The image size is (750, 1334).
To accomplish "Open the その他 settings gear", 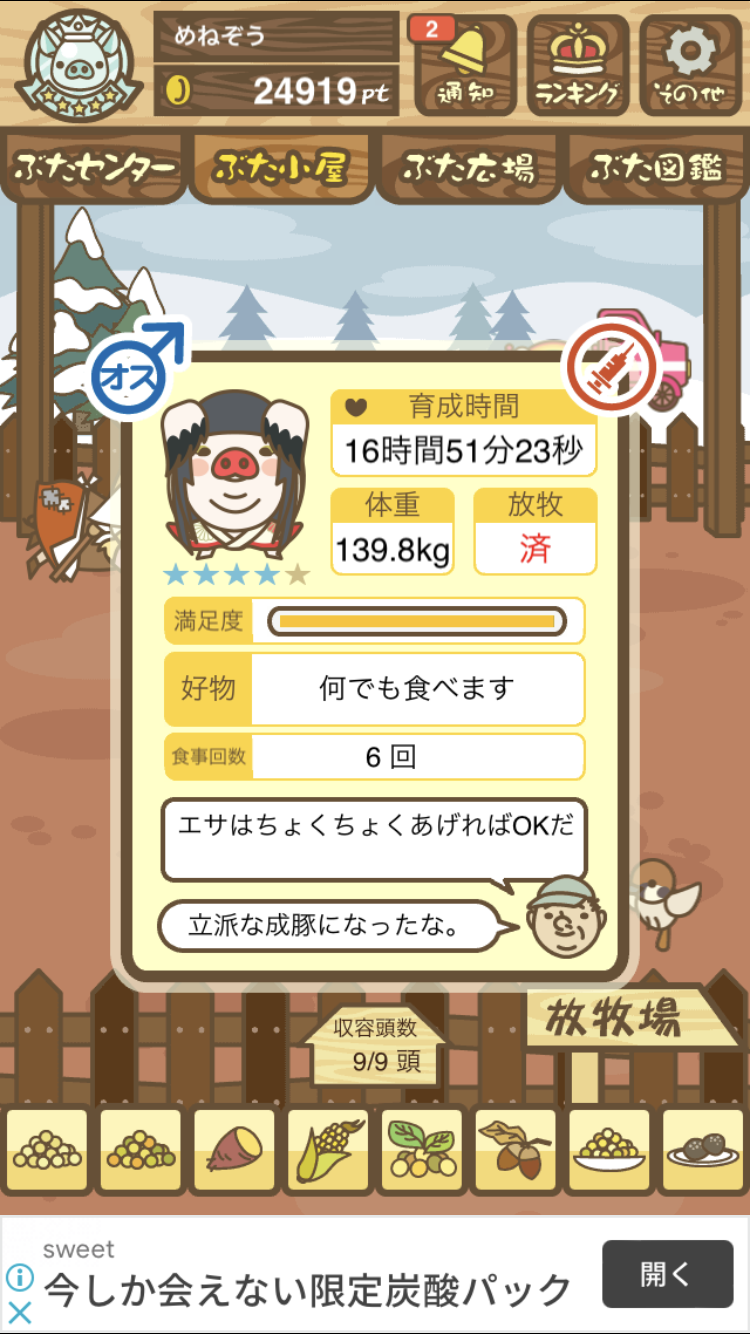I will (690, 66).
